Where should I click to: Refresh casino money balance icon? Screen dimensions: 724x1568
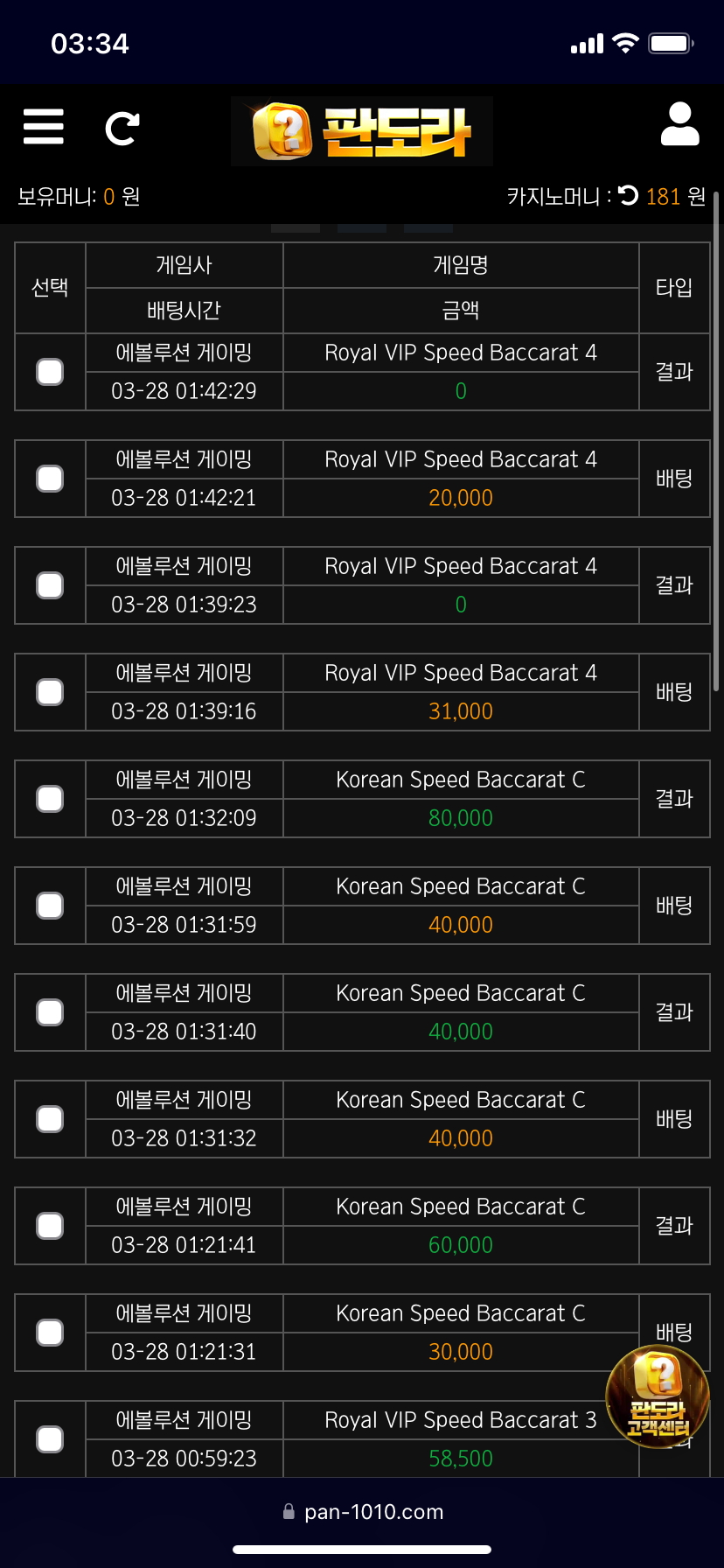pyautogui.click(x=628, y=195)
